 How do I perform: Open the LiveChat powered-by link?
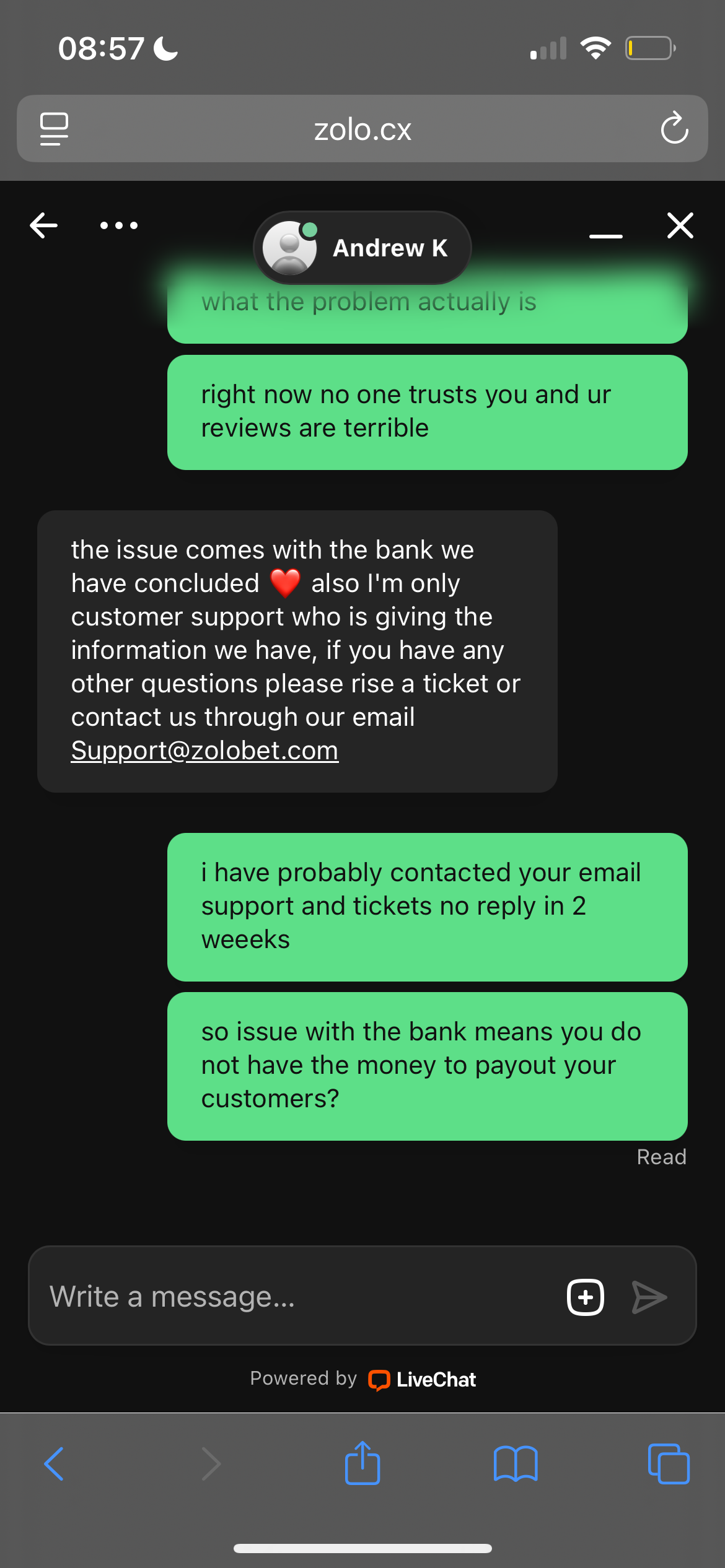[423, 1379]
